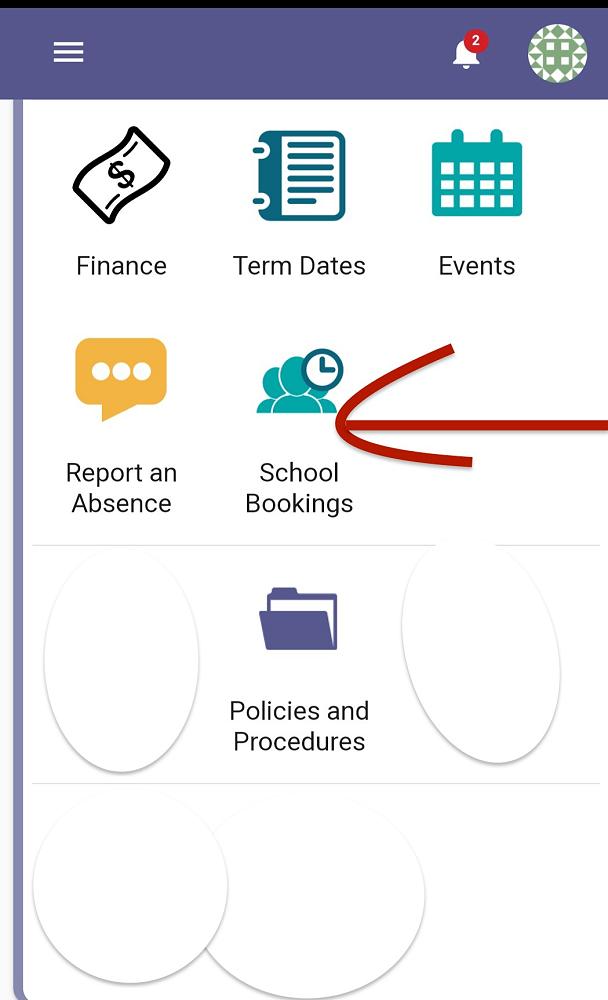The width and height of the screenshot is (608, 1000).
Task: Open the Finance tile
Action: 121,200
